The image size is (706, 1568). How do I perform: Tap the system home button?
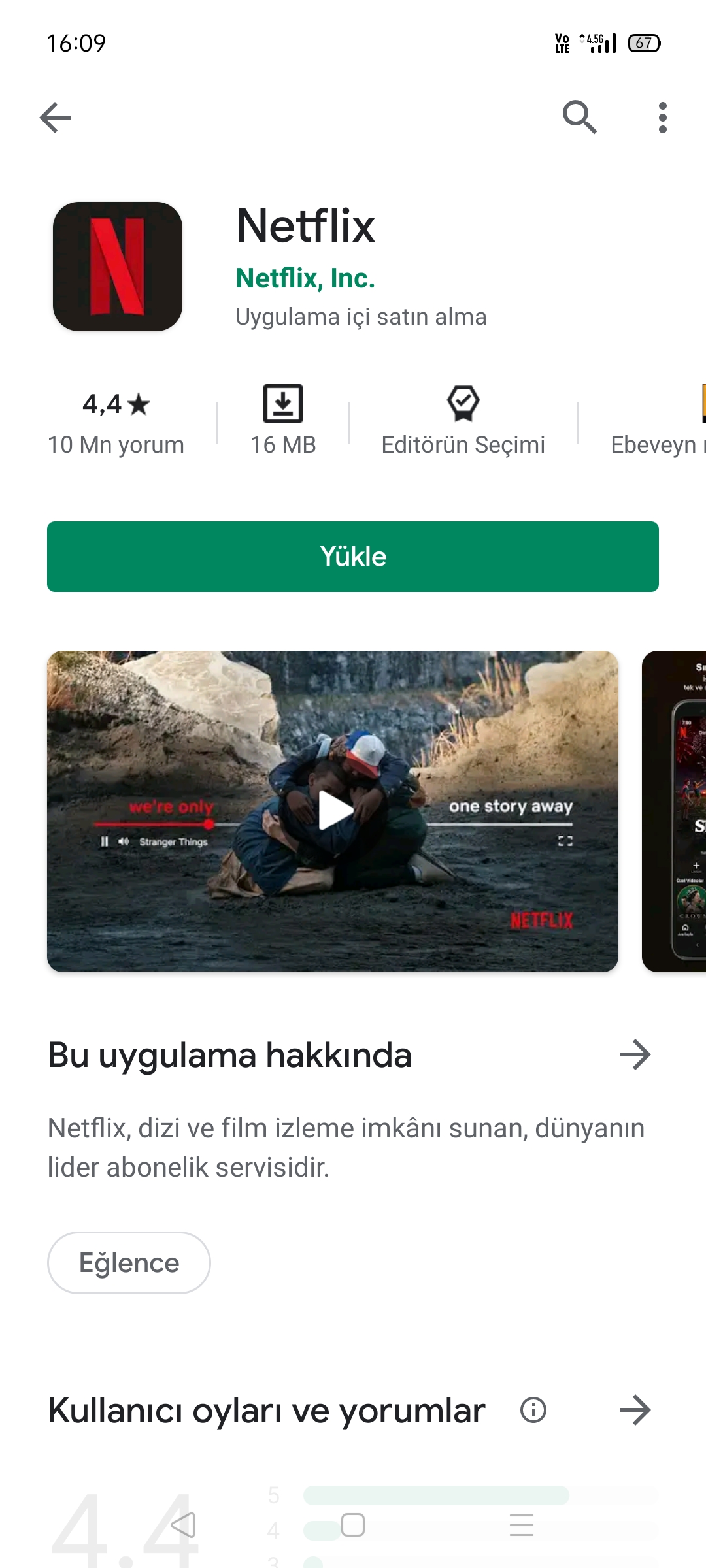point(353,1526)
